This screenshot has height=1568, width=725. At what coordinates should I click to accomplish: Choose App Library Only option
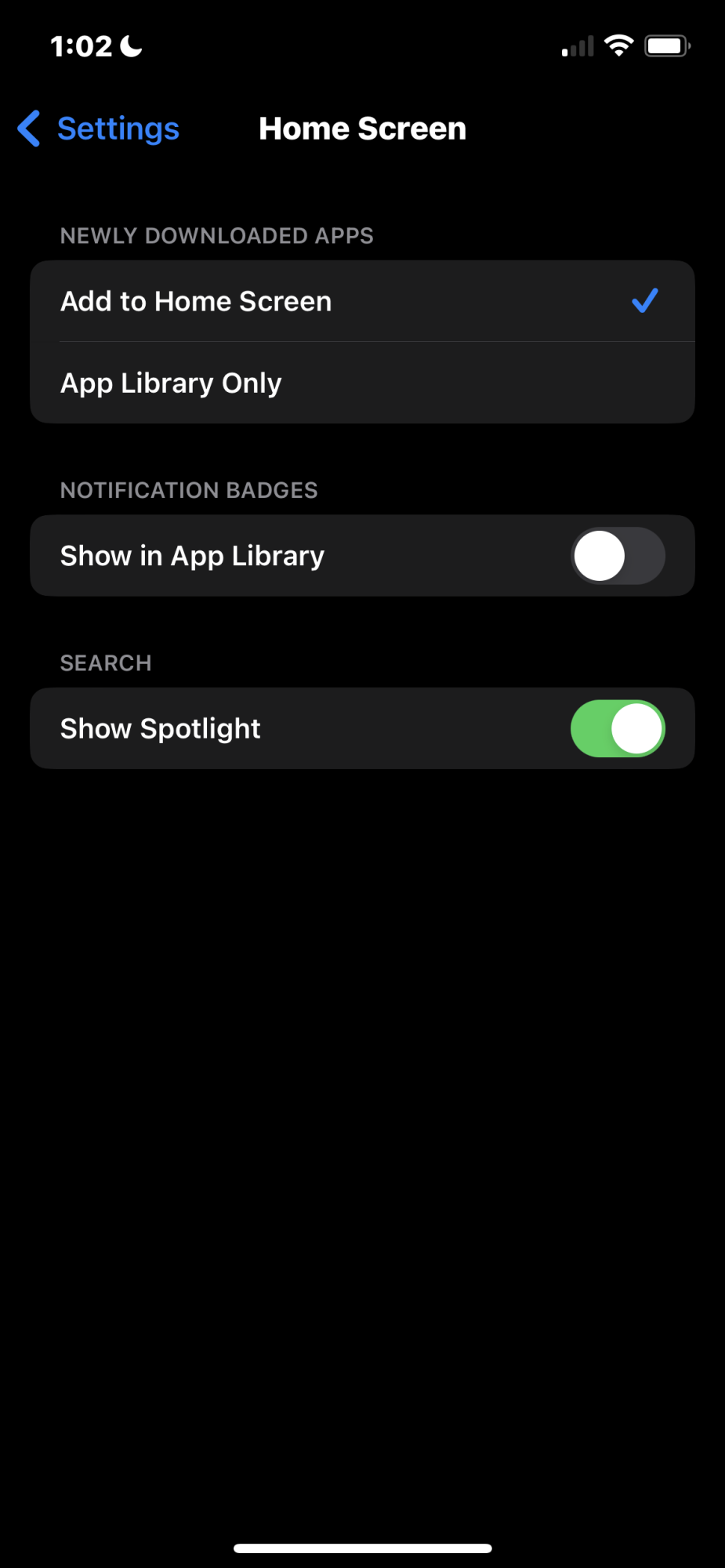(361, 383)
